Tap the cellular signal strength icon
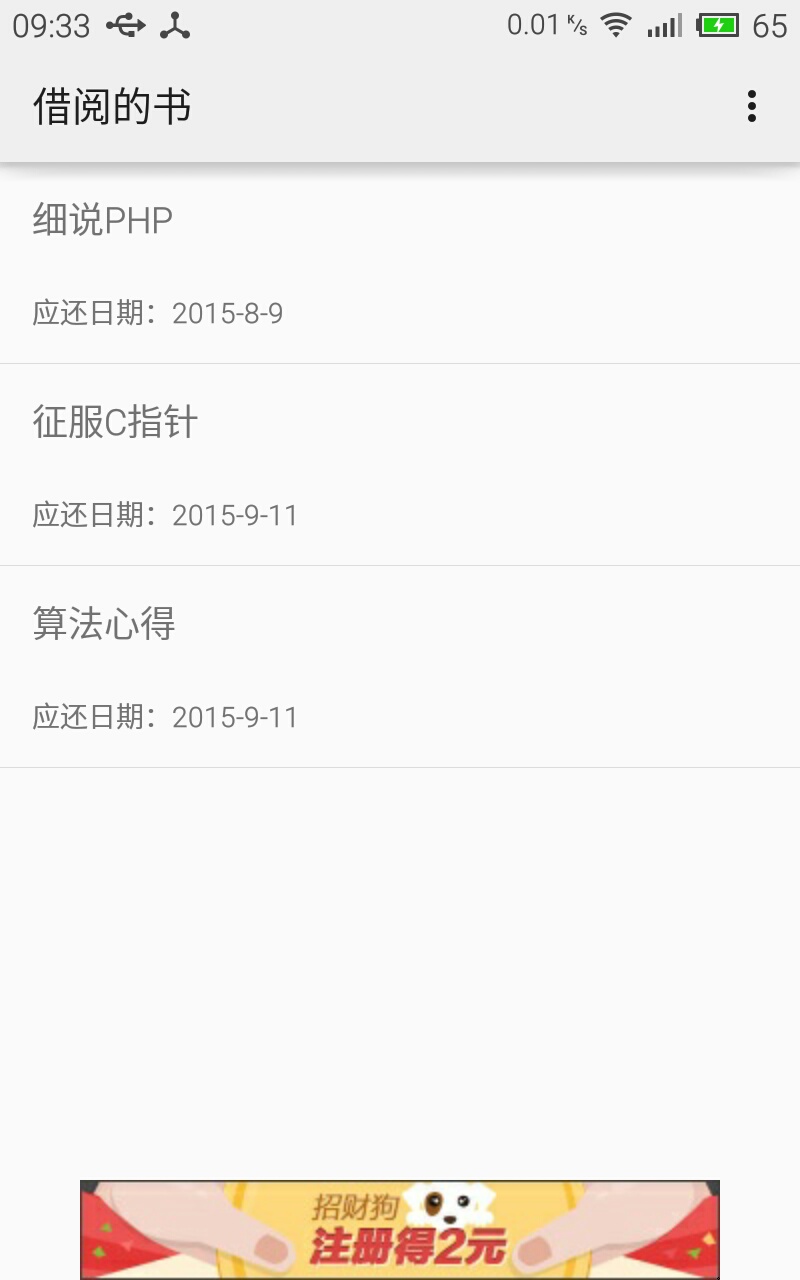This screenshot has width=800, height=1280. 666,25
